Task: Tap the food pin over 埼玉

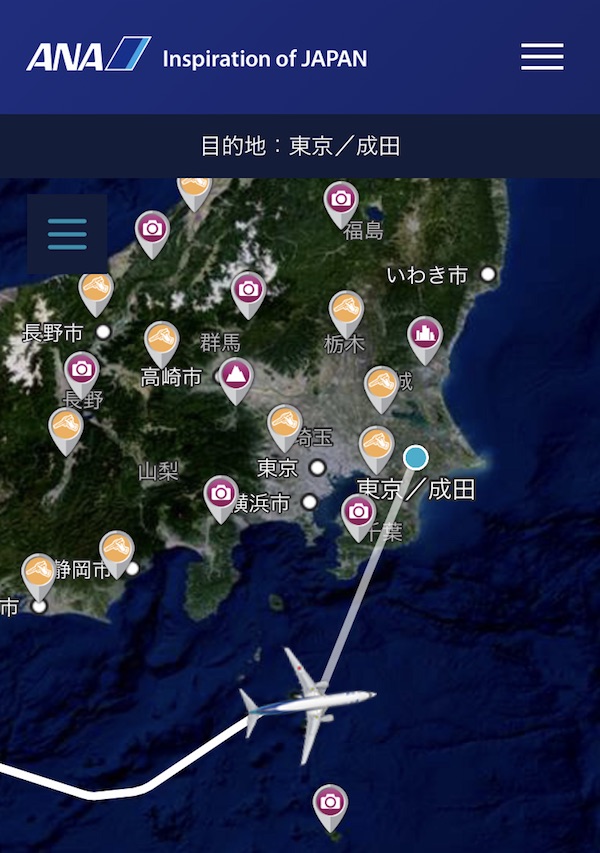Action: pyautogui.click(x=285, y=423)
